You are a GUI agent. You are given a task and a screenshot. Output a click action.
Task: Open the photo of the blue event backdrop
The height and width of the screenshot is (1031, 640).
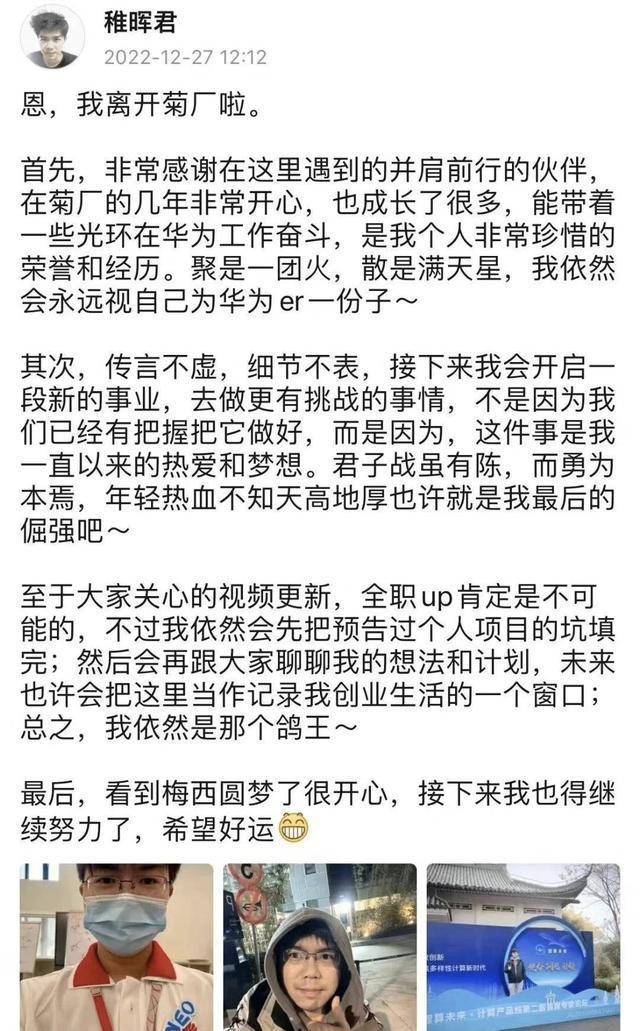(x=523, y=946)
